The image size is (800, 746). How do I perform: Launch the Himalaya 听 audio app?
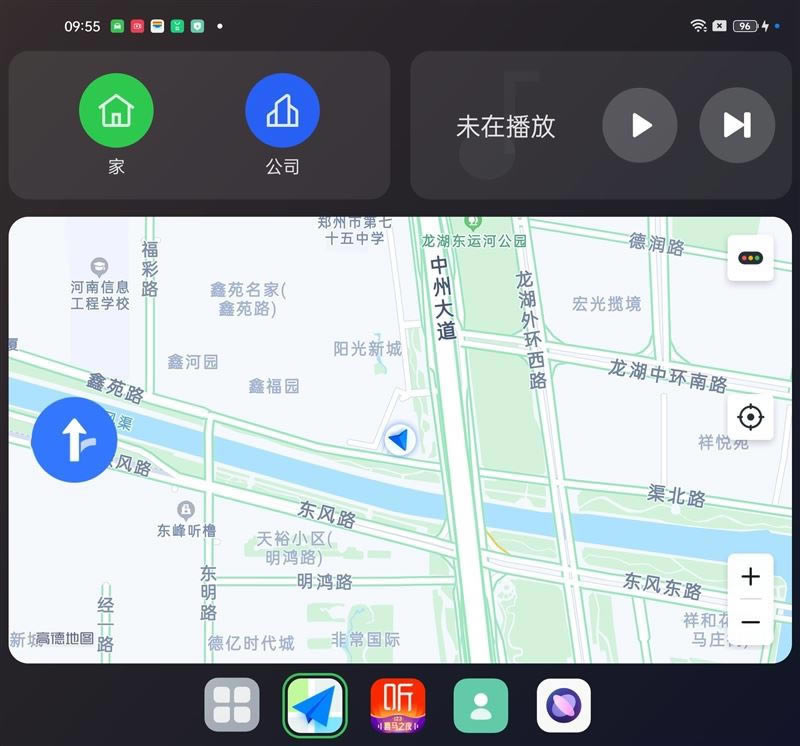tap(398, 705)
